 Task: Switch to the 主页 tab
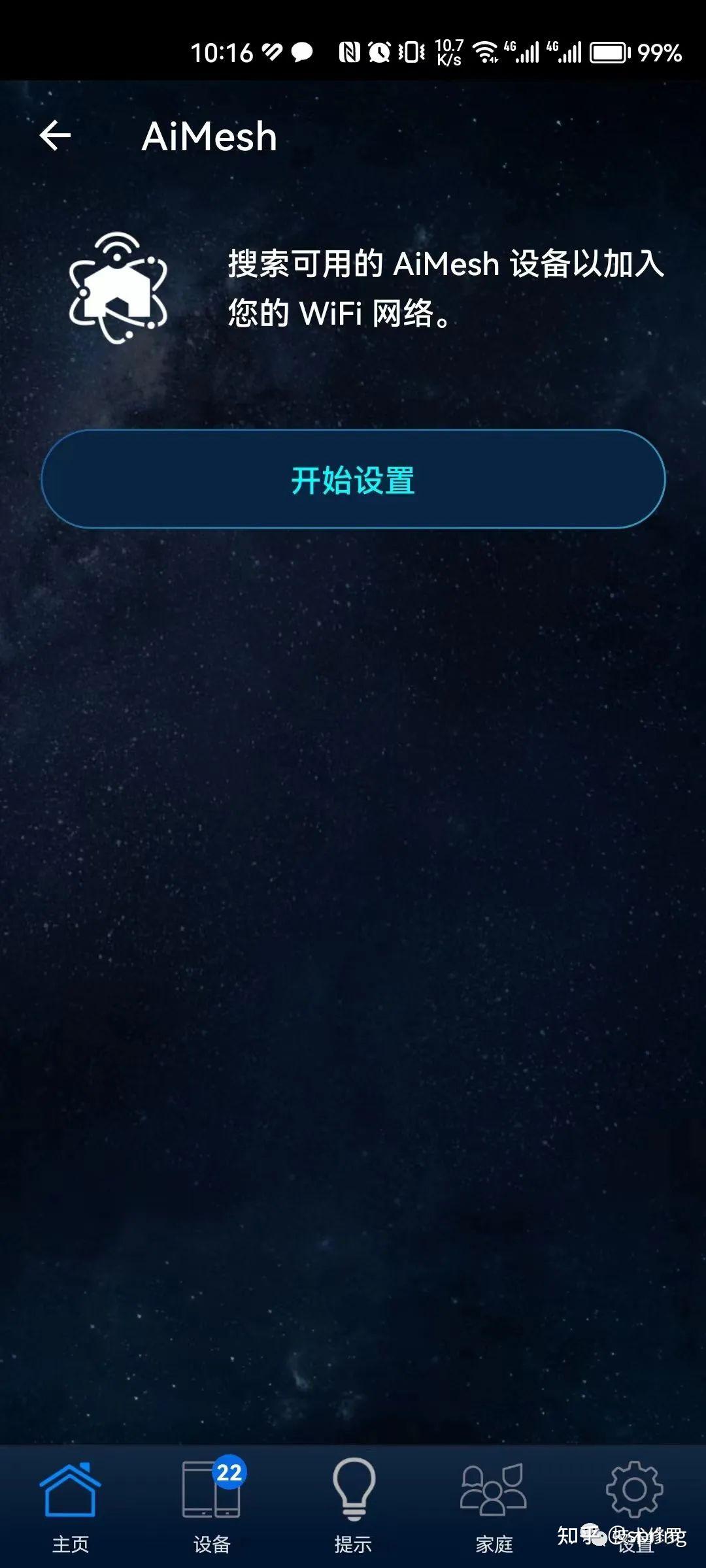[71, 1506]
